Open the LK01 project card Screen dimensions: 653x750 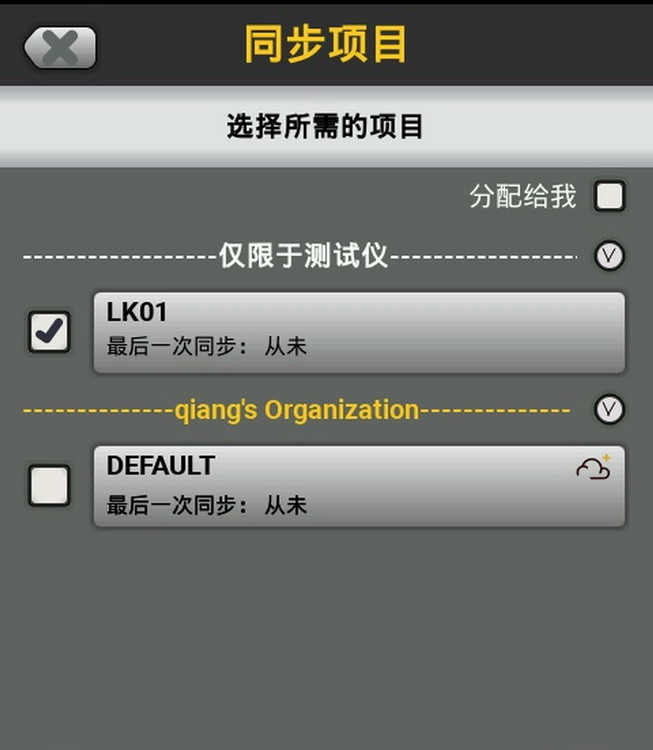358,332
